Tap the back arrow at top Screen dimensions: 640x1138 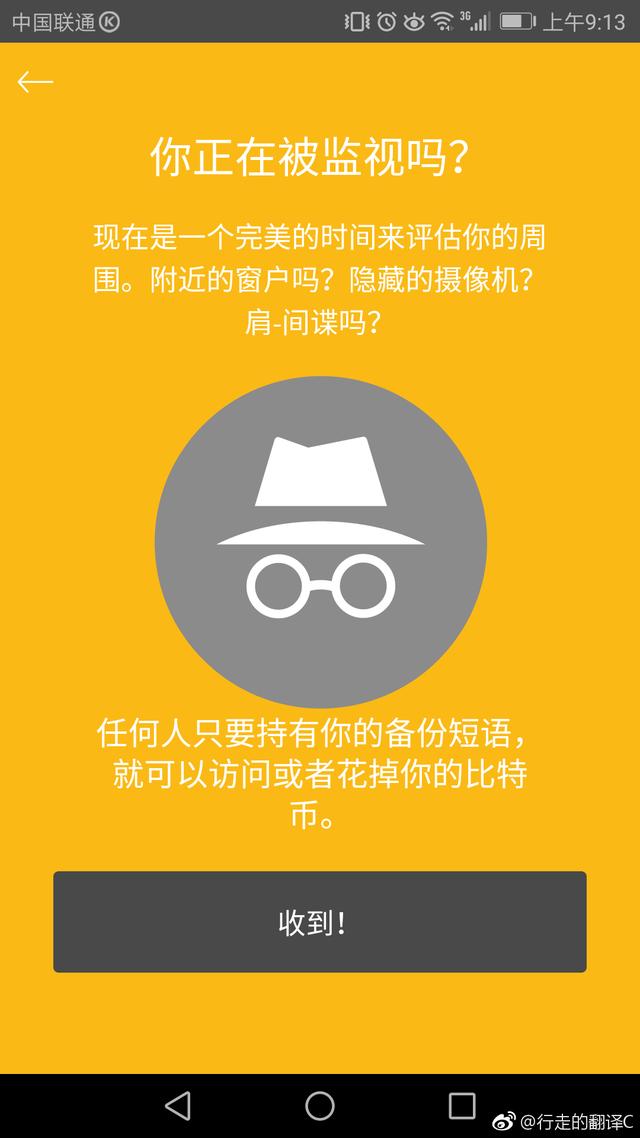tap(35, 82)
